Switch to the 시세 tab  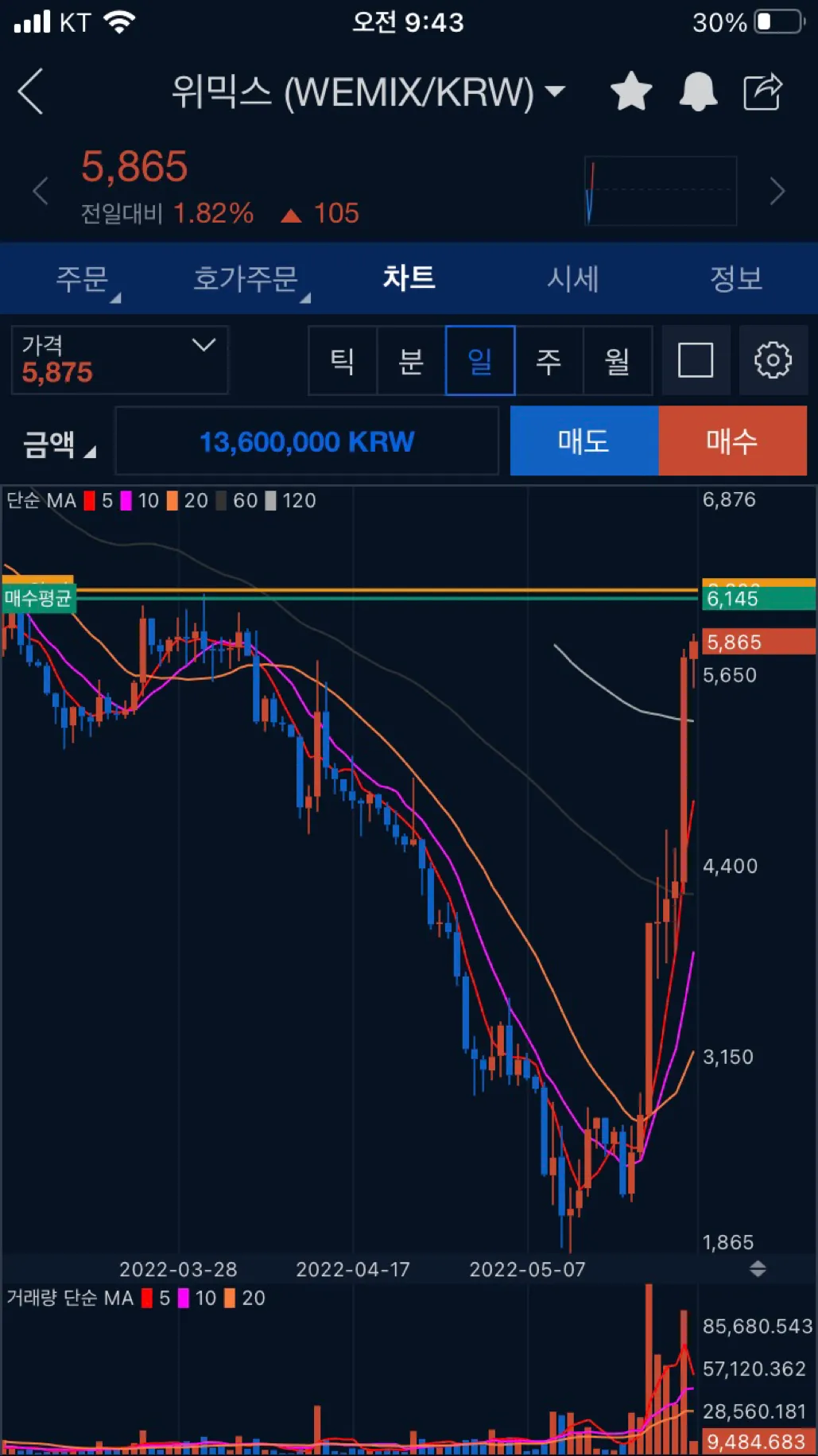tap(572, 278)
